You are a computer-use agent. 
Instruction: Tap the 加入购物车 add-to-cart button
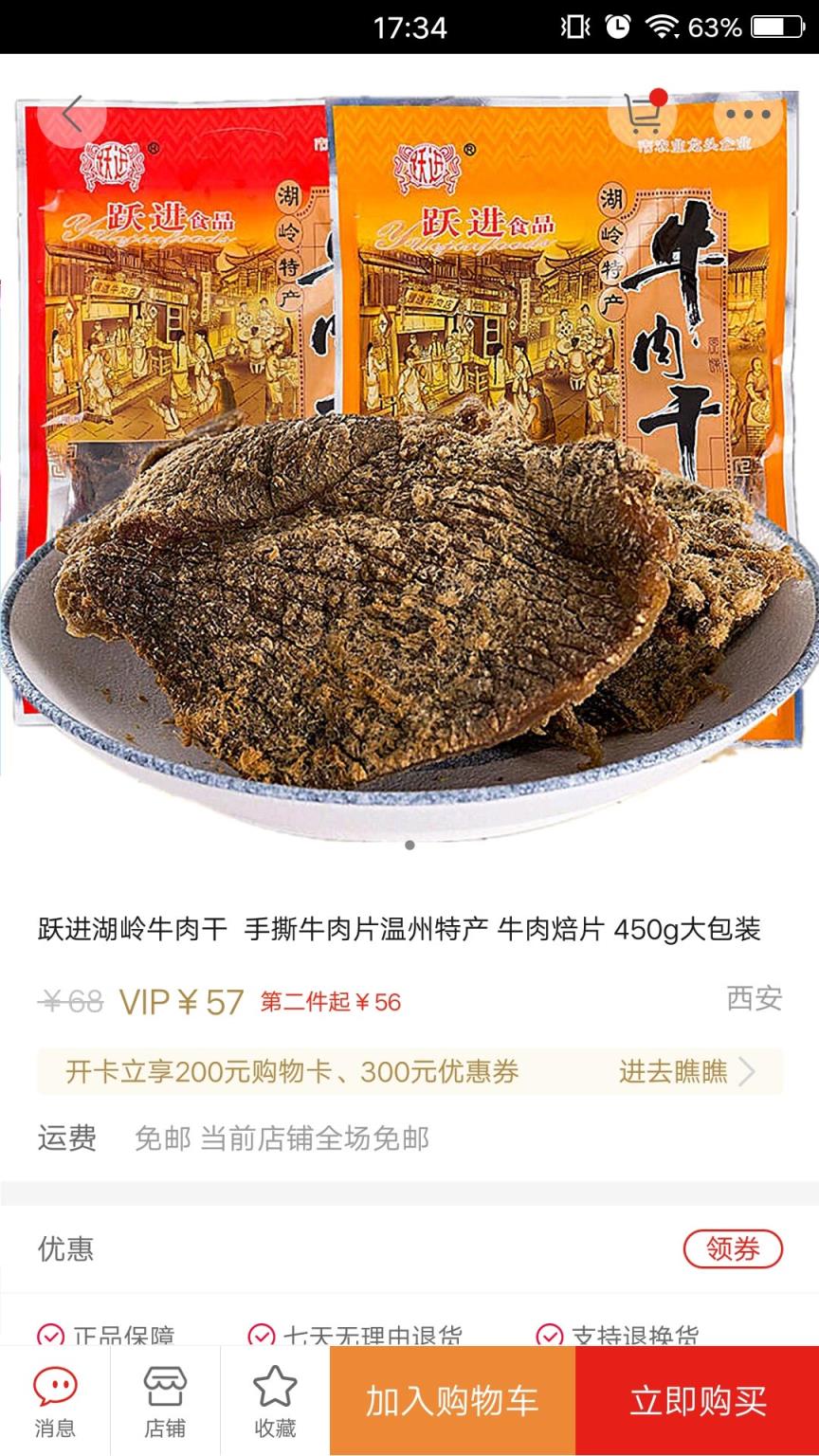[450, 1400]
